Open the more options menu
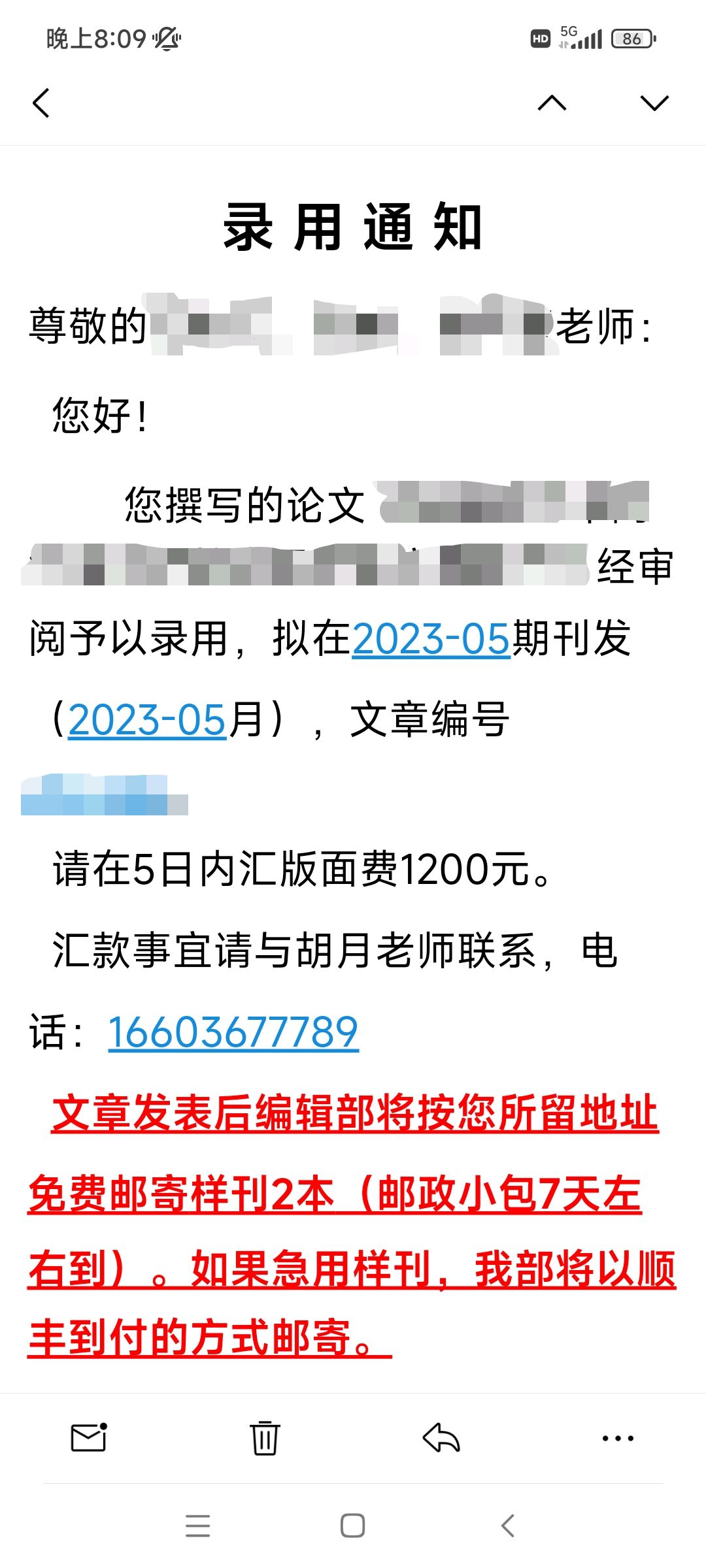 click(618, 1438)
